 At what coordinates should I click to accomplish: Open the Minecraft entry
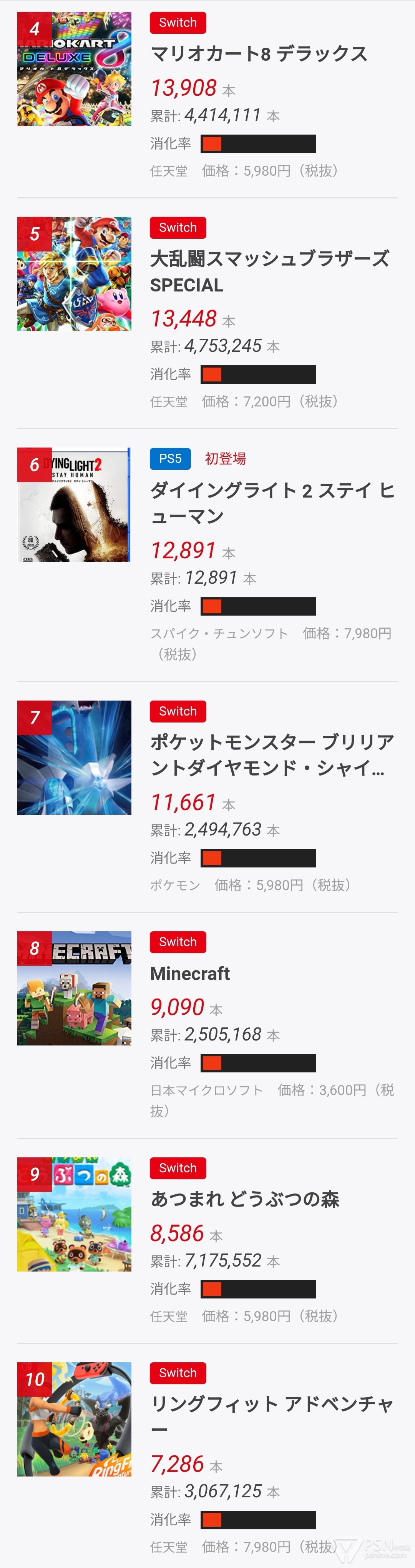pyautogui.click(x=190, y=974)
